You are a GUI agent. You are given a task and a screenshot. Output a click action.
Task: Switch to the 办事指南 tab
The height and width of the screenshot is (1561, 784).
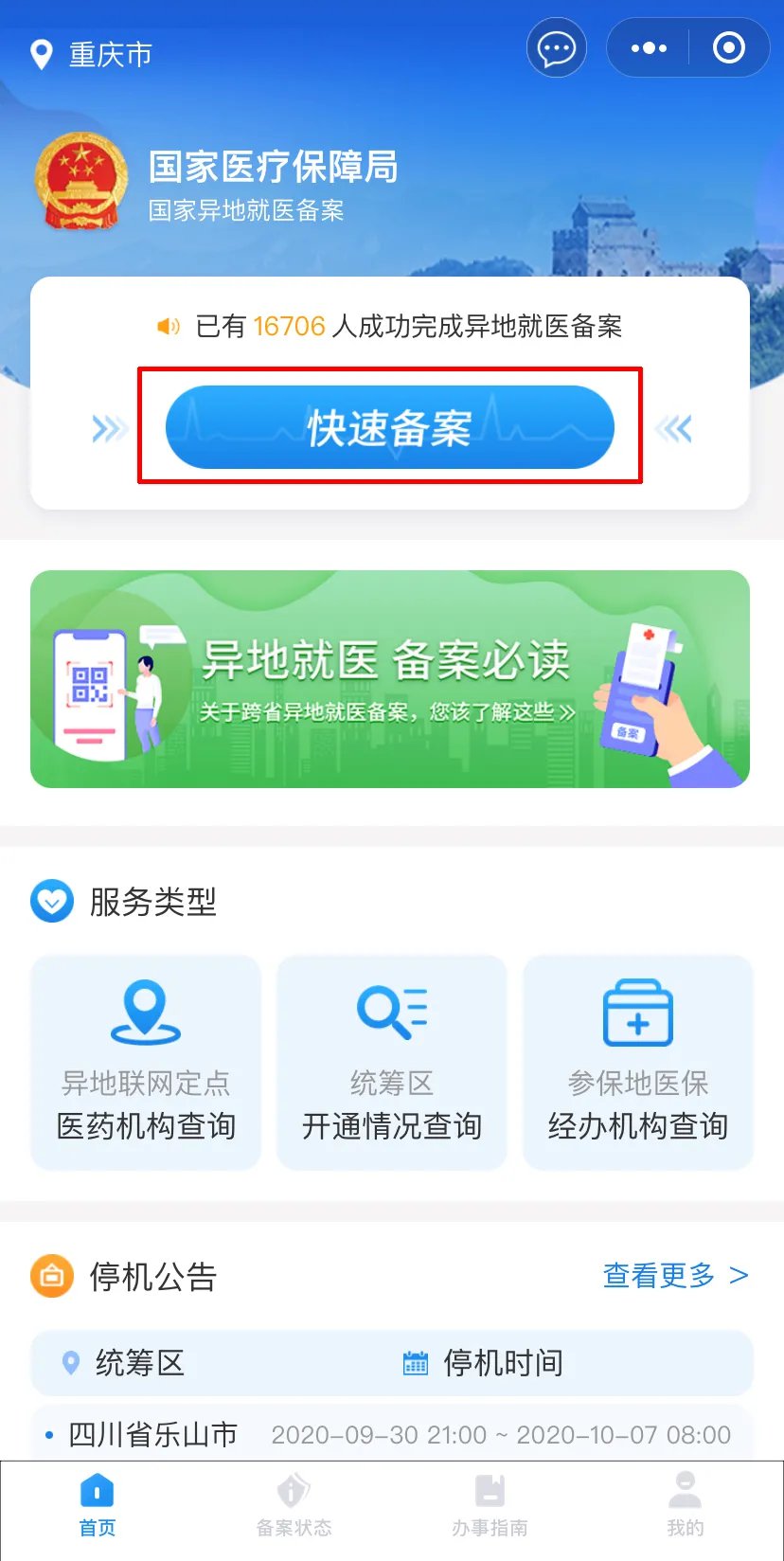click(490, 1506)
